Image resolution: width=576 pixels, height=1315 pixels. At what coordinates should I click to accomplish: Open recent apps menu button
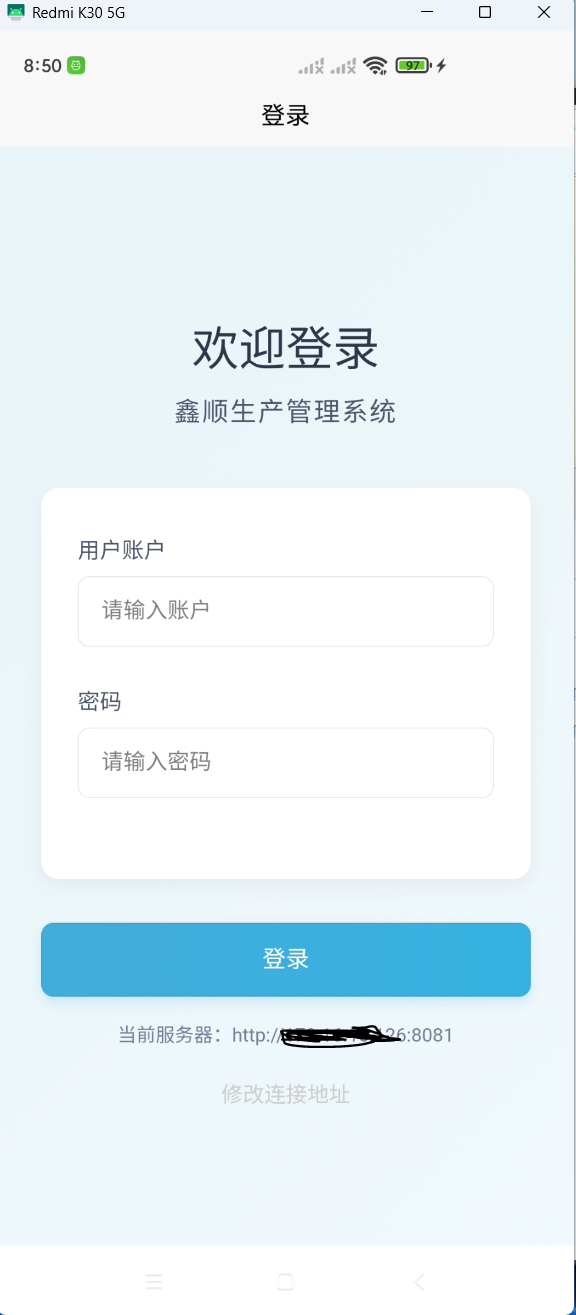[x=153, y=1282]
